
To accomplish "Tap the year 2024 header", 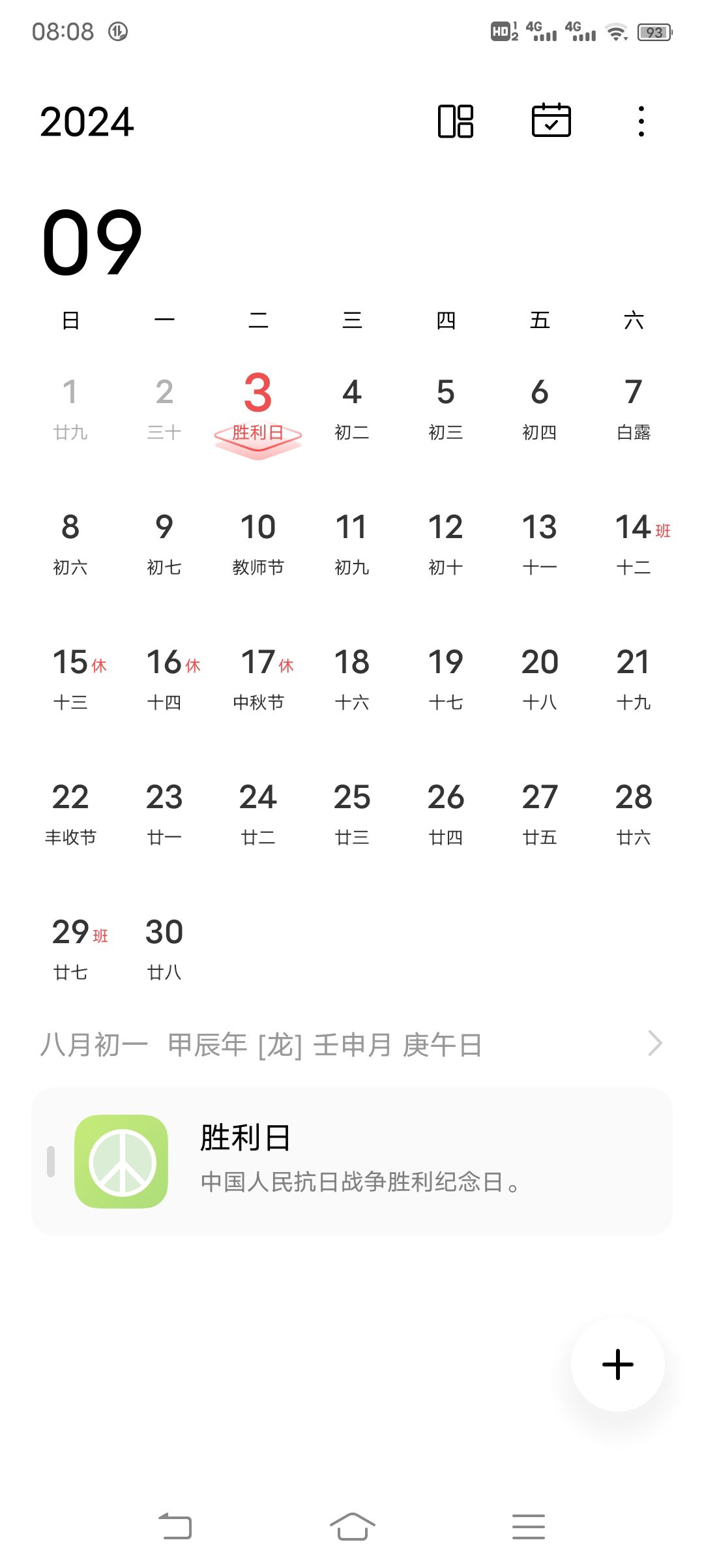I will tap(87, 122).
